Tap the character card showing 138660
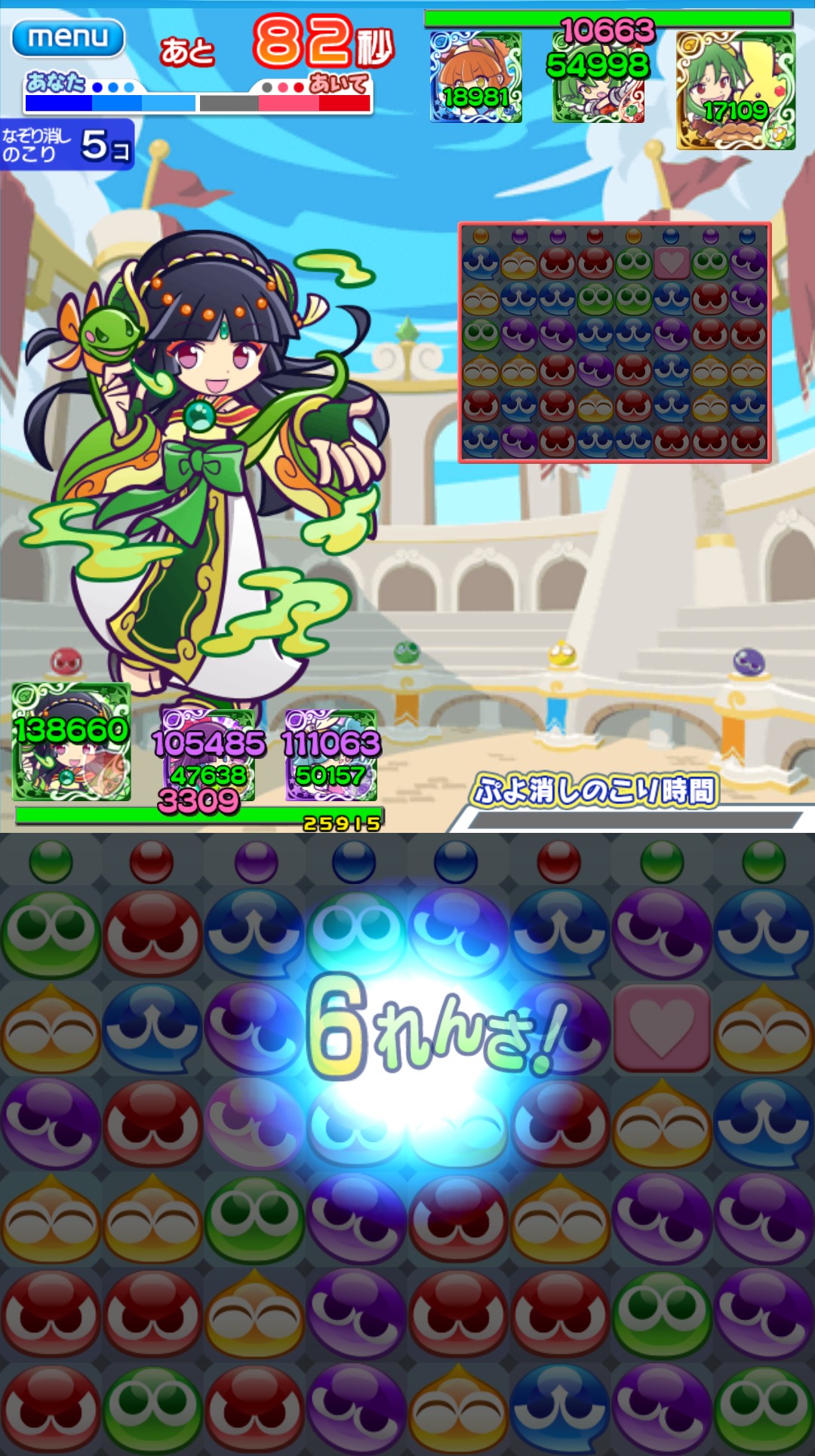 (x=72, y=742)
